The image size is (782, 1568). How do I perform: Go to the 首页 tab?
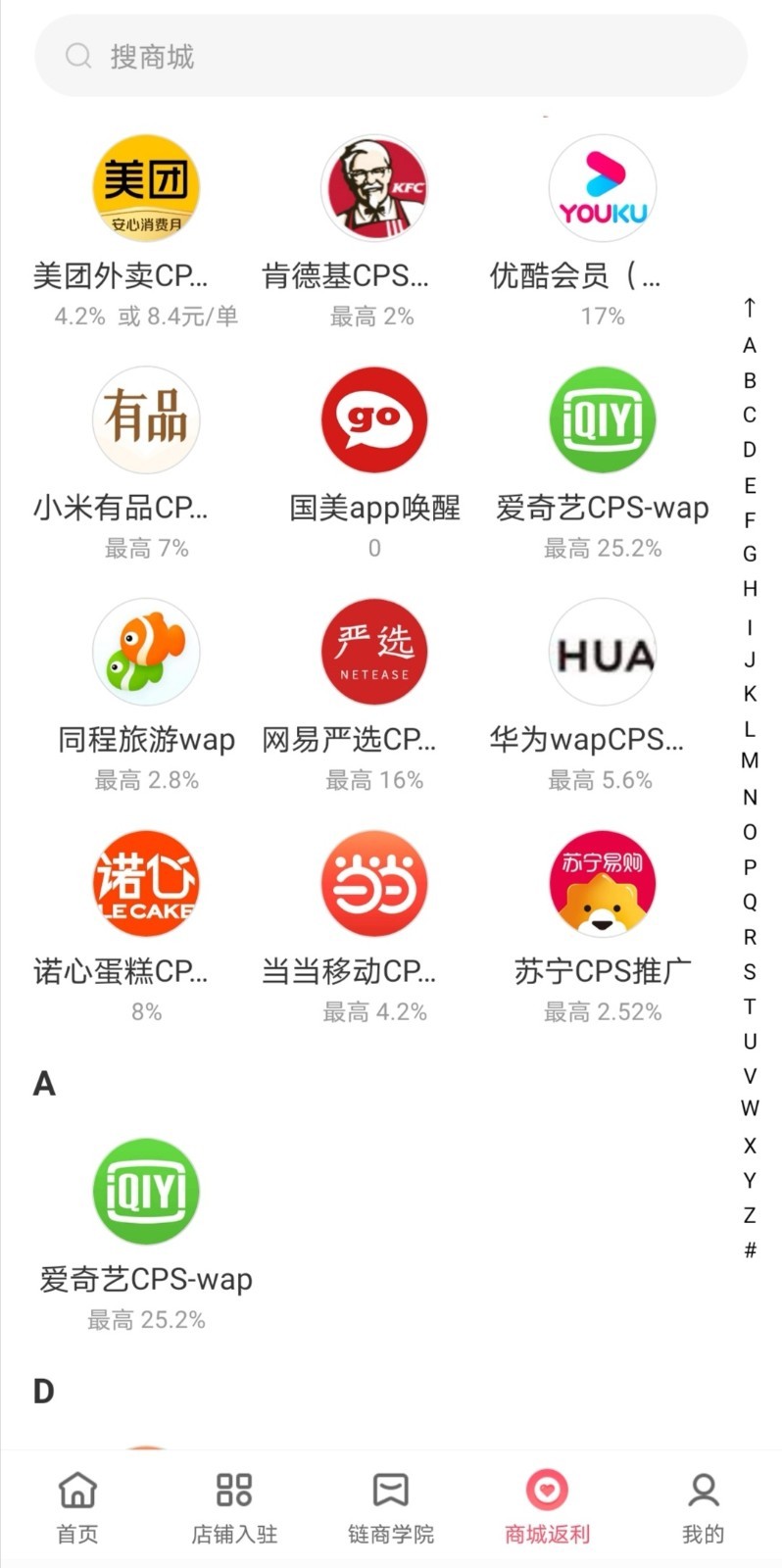click(x=77, y=1507)
